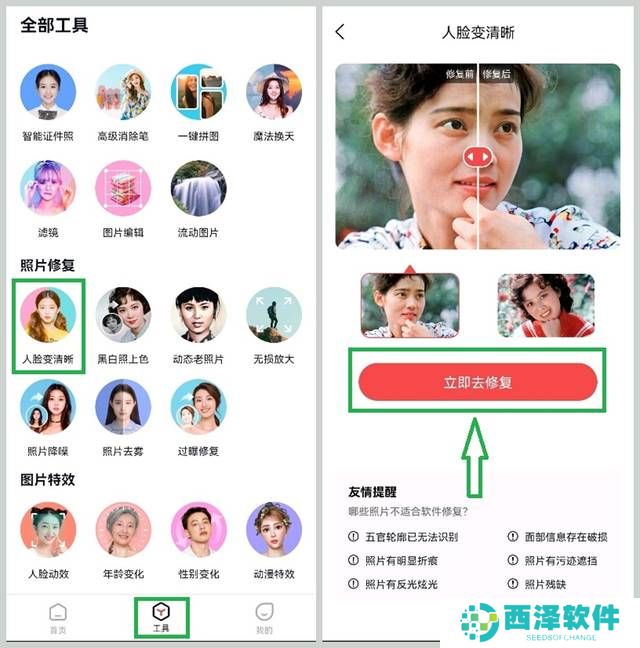Open 过曝修复 overexposure repair

point(198,408)
